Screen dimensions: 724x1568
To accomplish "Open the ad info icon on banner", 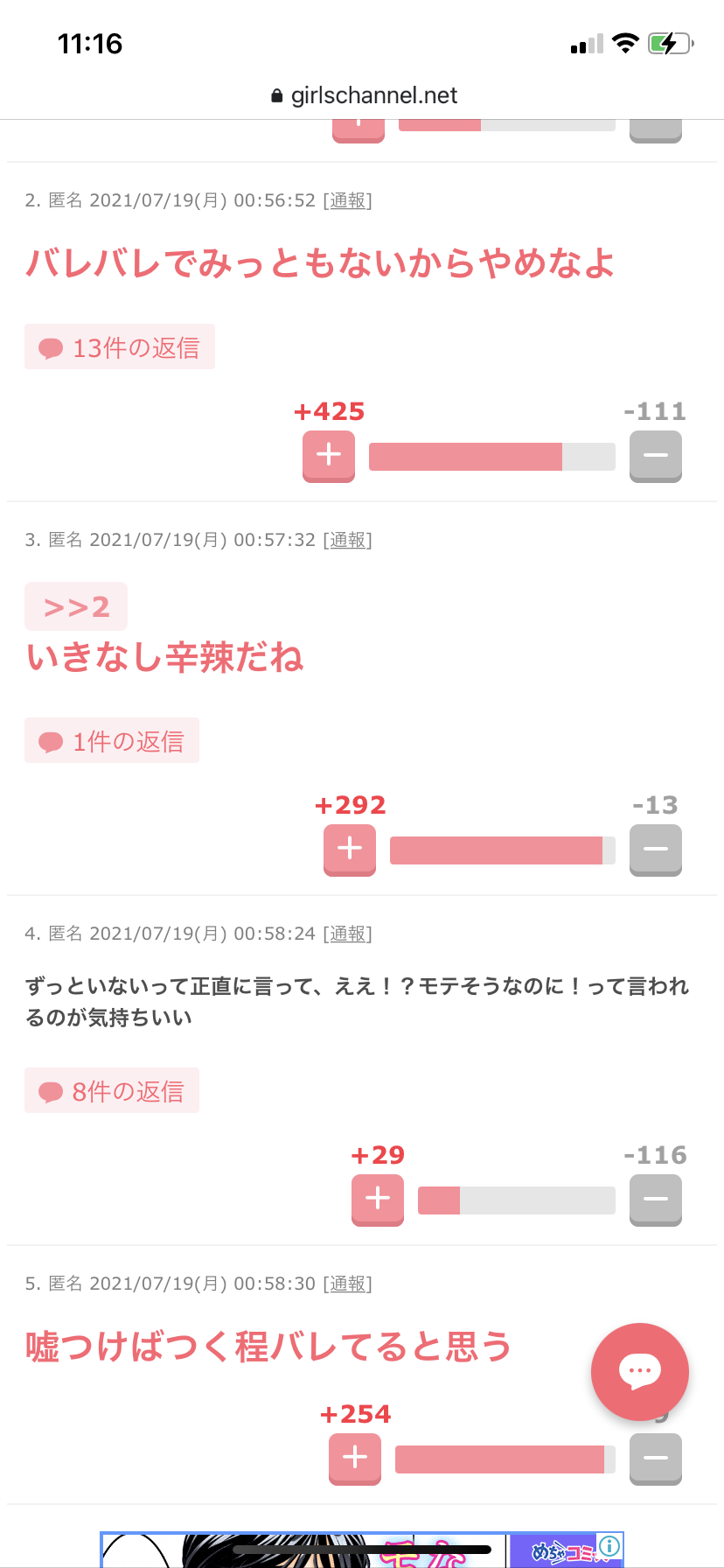I will [609, 1546].
